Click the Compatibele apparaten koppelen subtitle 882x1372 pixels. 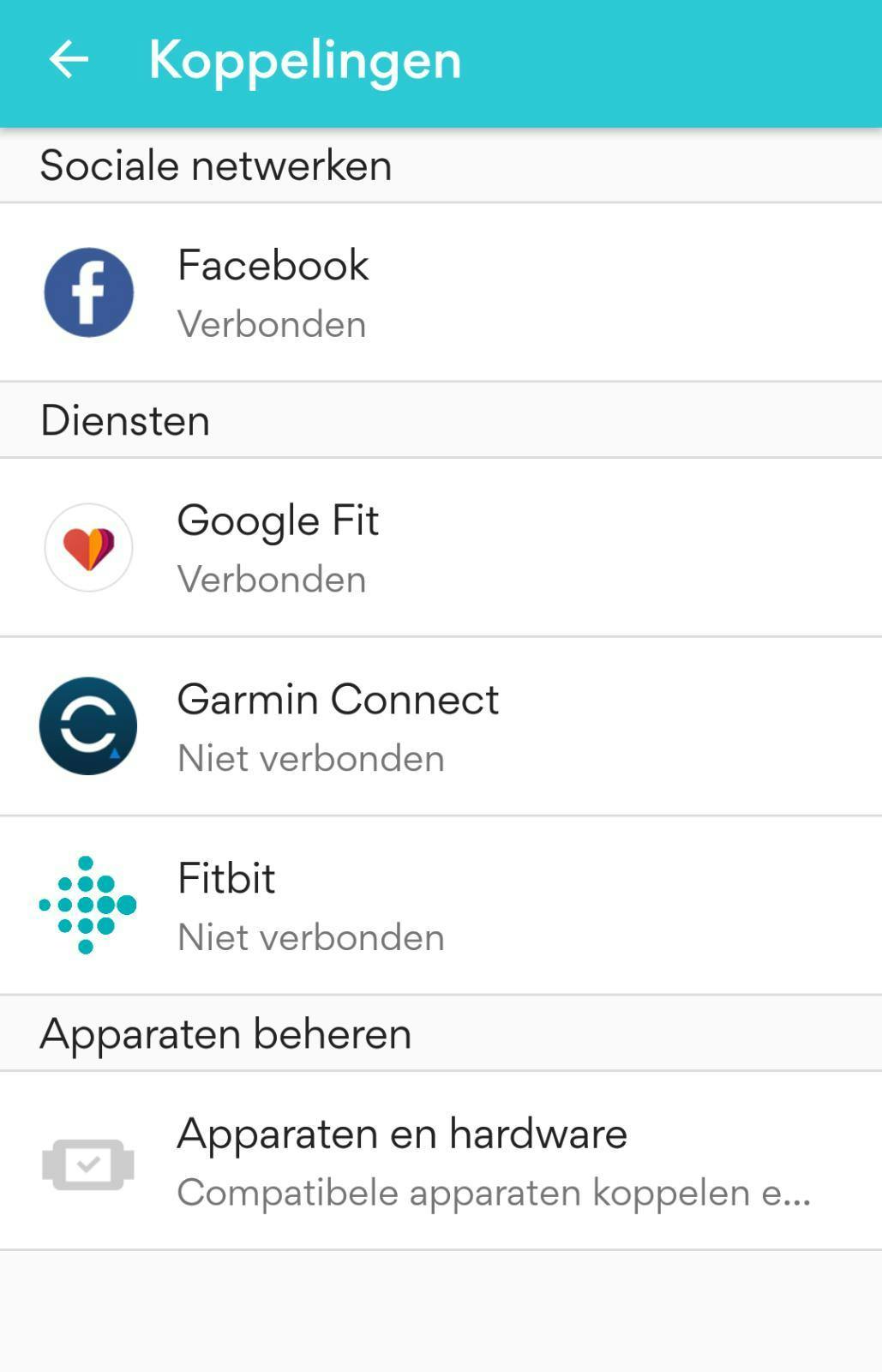(494, 1194)
